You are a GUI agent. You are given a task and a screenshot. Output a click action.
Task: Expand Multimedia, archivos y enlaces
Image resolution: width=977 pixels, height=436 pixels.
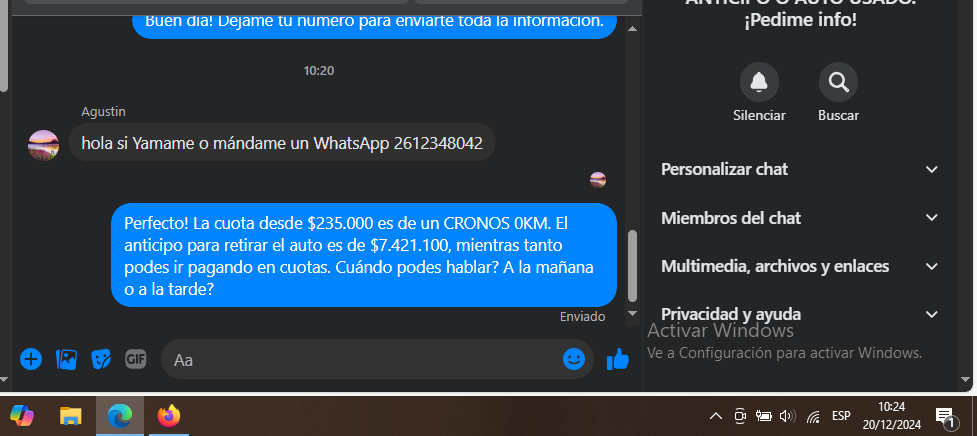pyautogui.click(x=800, y=266)
